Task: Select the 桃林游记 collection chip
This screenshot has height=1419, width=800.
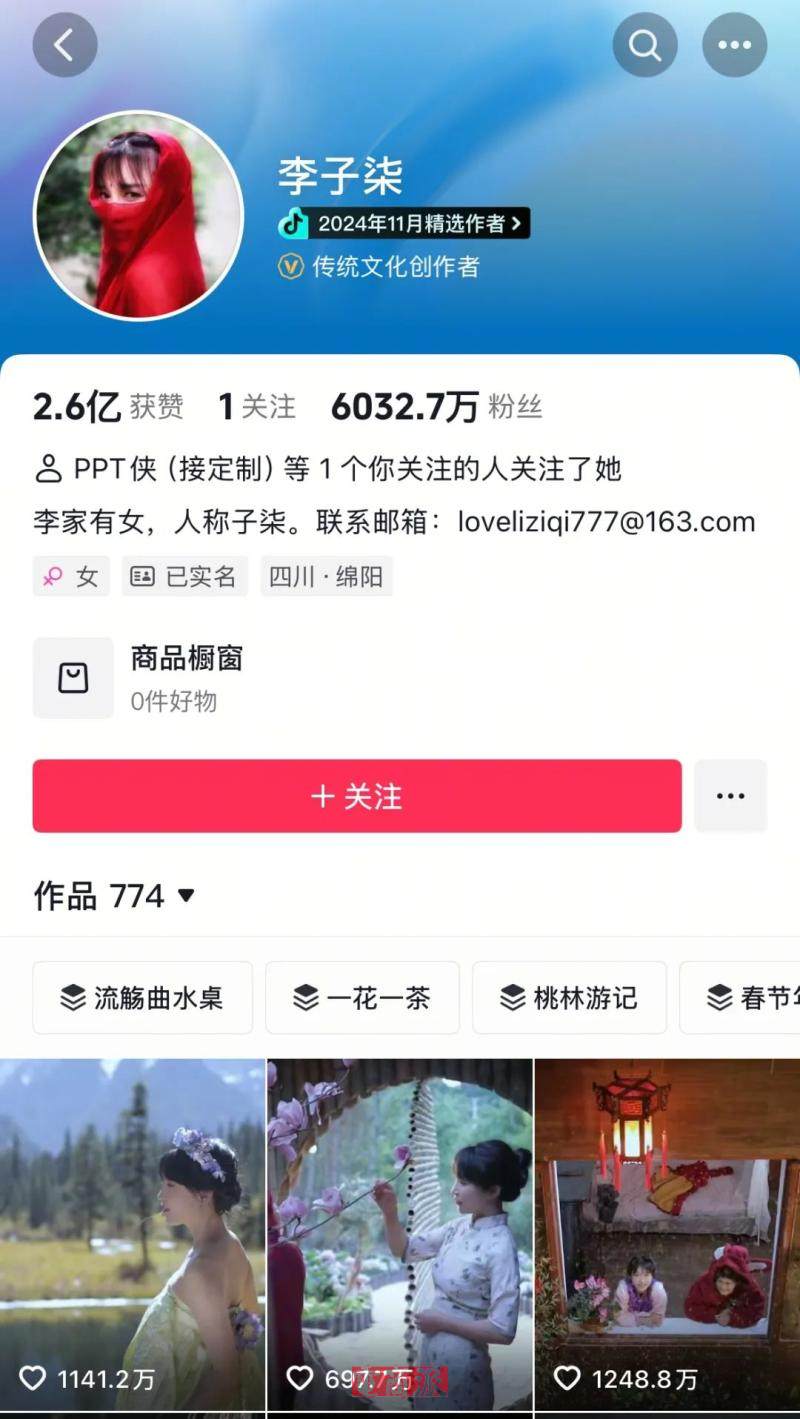Action: point(569,997)
